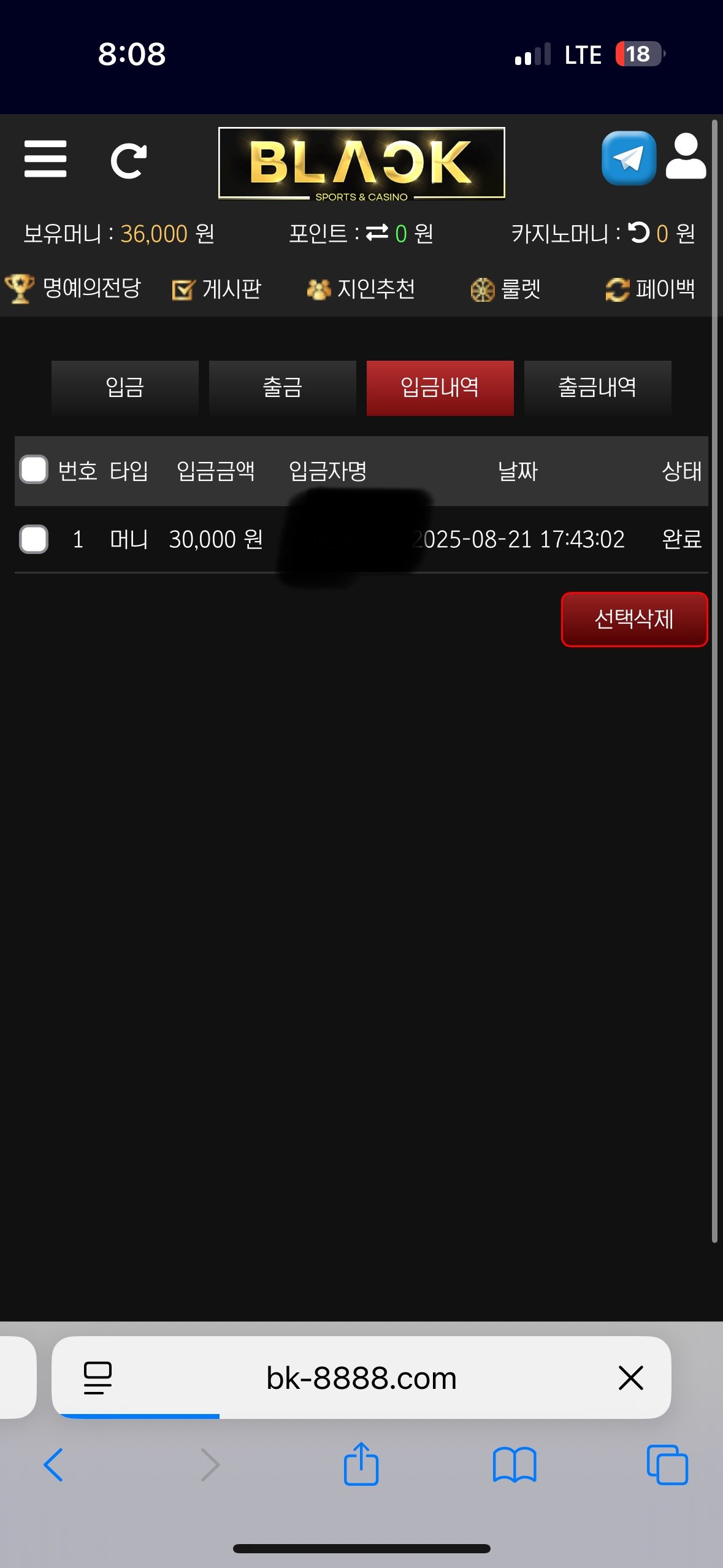723x1568 pixels.
Task: Check the select-all checkbox in header
Action: coord(34,470)
